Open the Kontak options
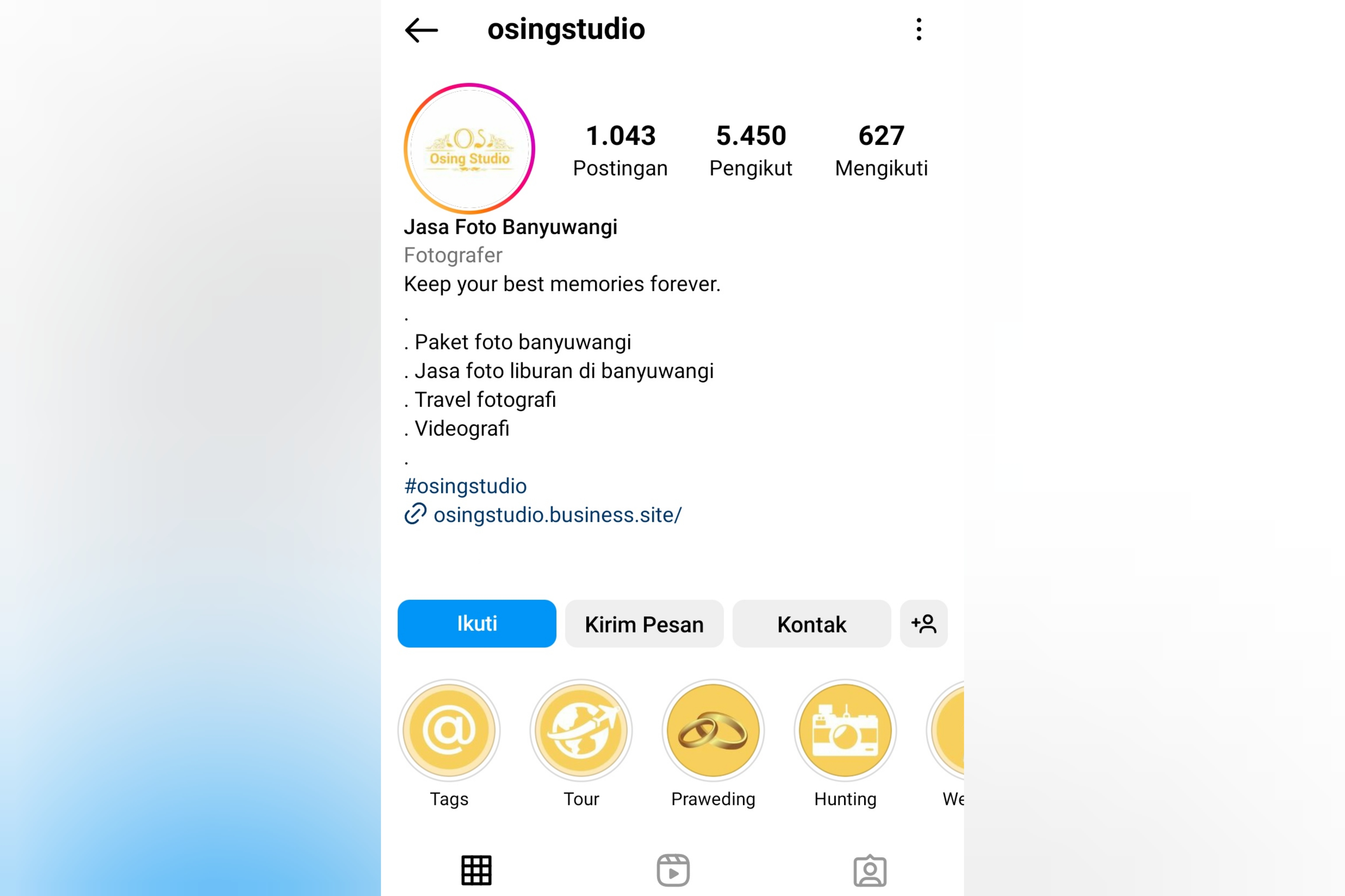1345x896 pixels. (x=811, y=624)
